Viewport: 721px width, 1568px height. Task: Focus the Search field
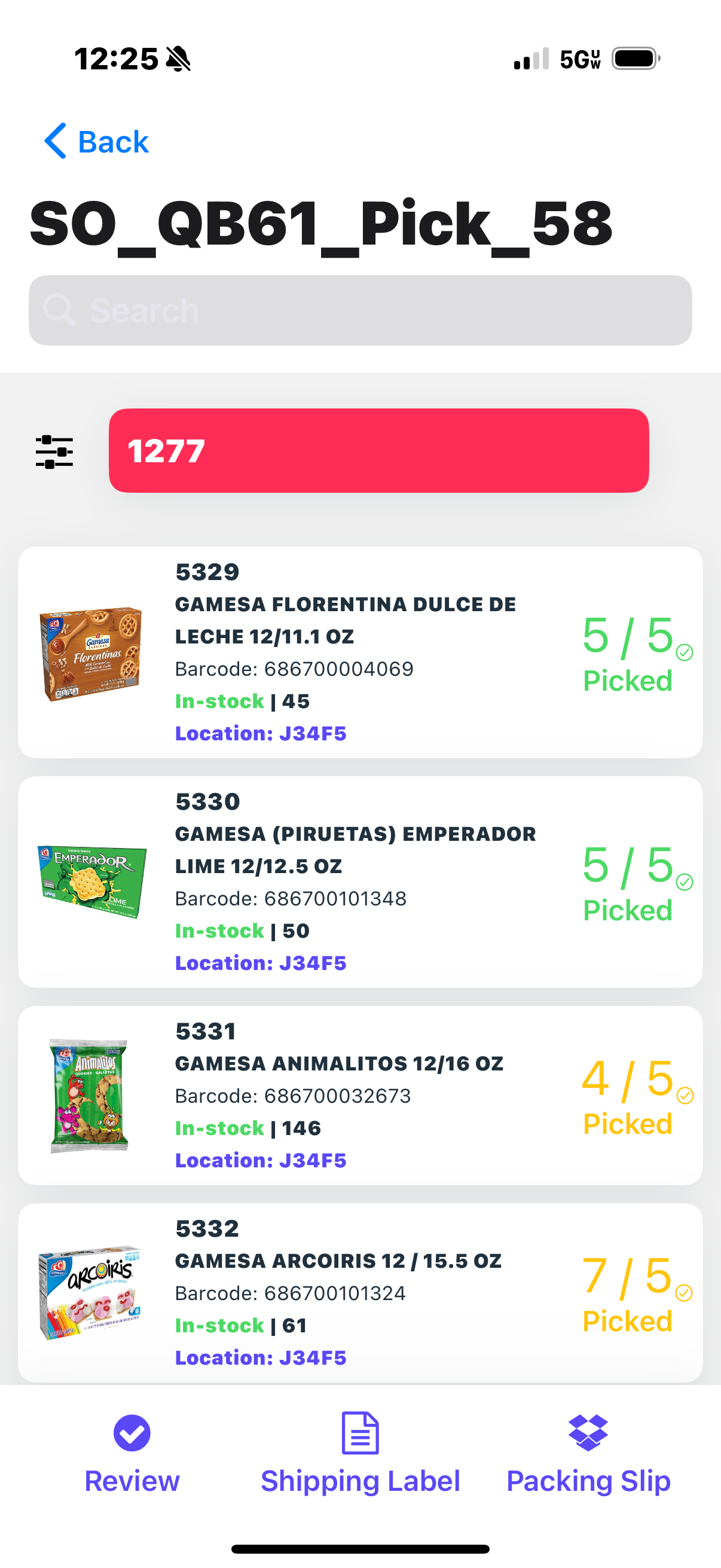tap(360, 310)
